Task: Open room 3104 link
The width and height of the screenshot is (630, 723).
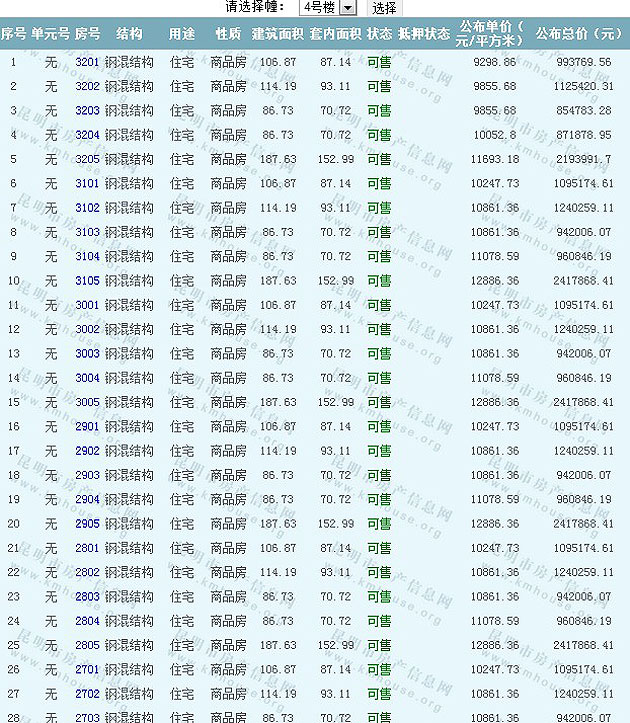Action: click(x=88, y=256)
